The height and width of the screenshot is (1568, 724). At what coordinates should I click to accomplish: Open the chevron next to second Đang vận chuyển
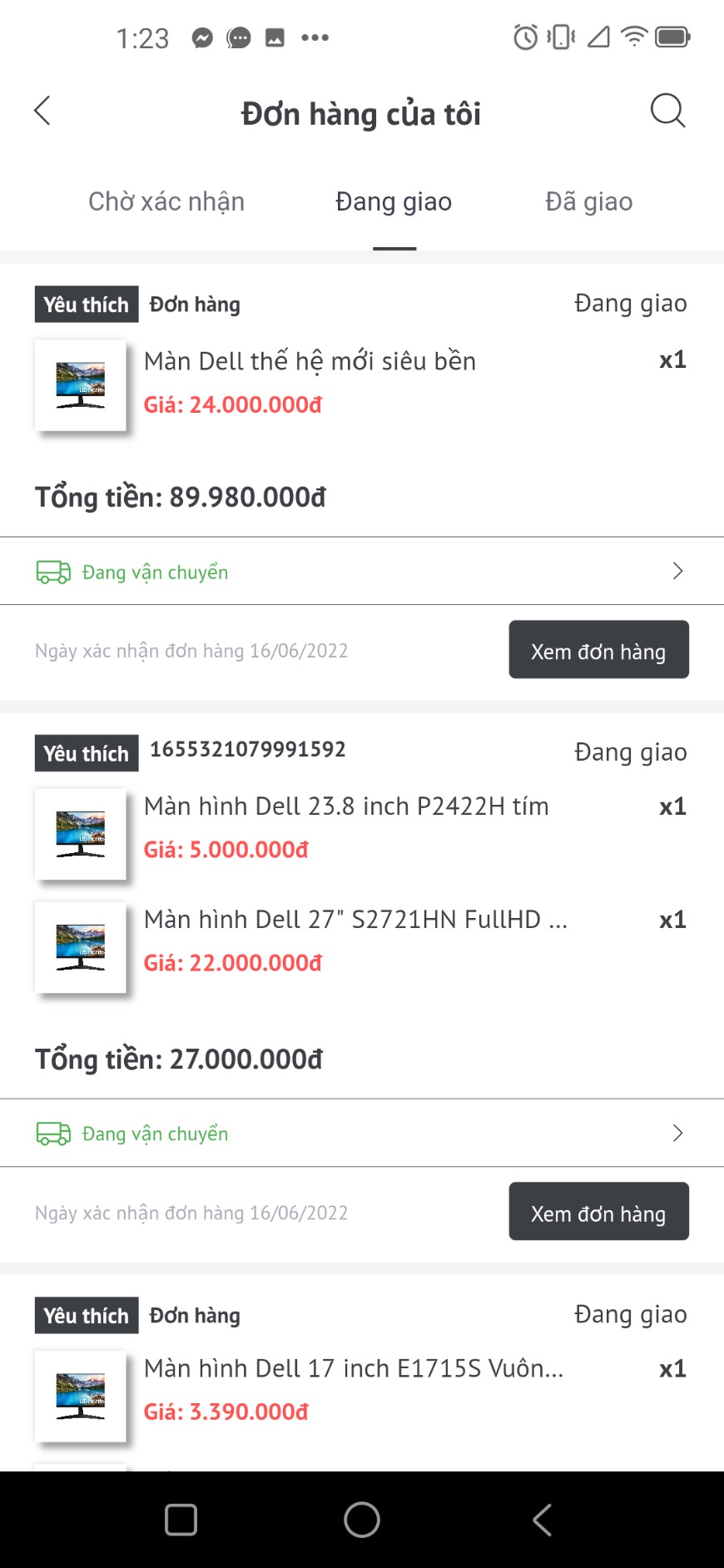coord(678,1133)
